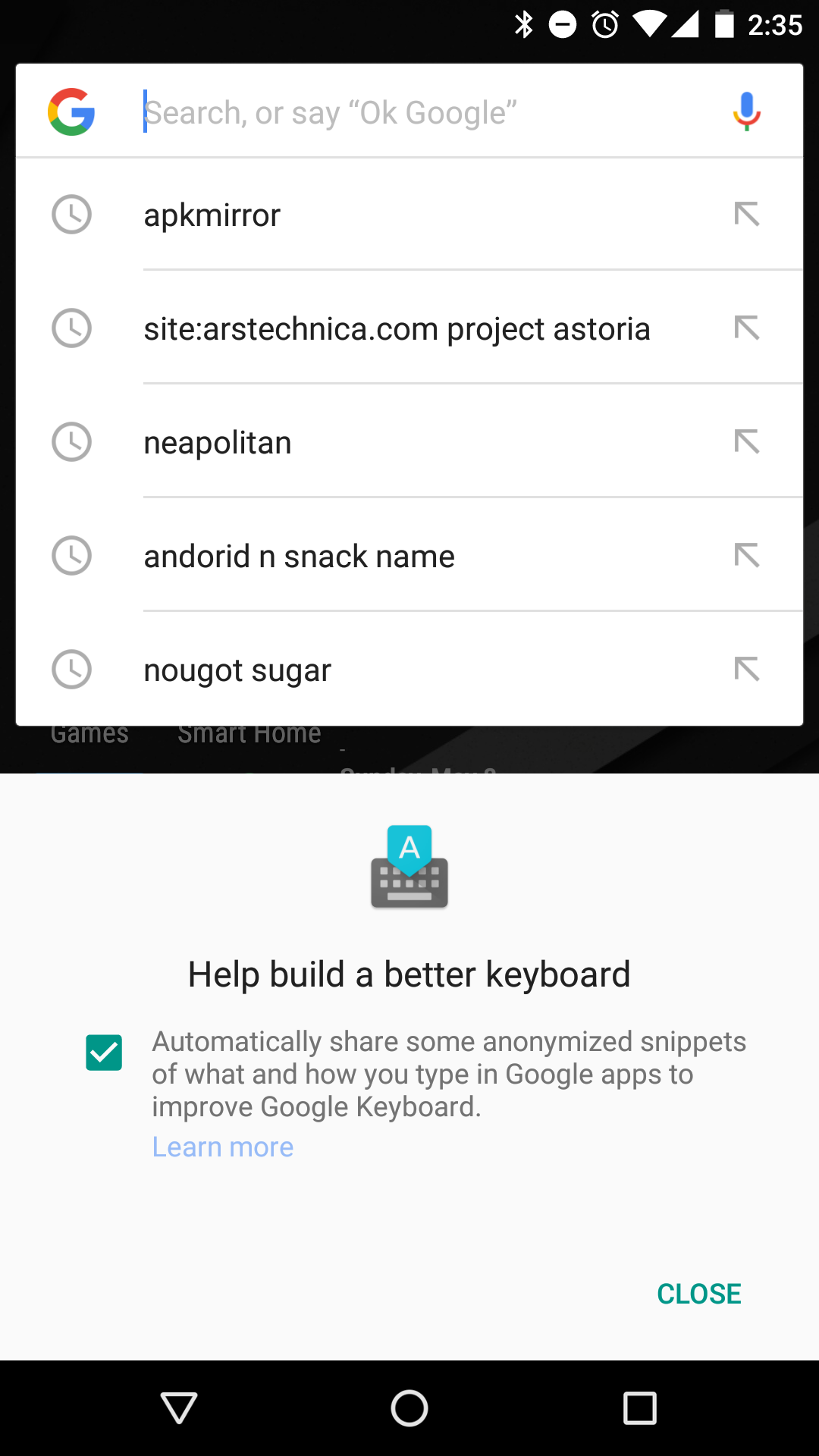Tap the clock icon beside neapolitan
This screenshot has height=1456, width=819.
click(71, 442)
